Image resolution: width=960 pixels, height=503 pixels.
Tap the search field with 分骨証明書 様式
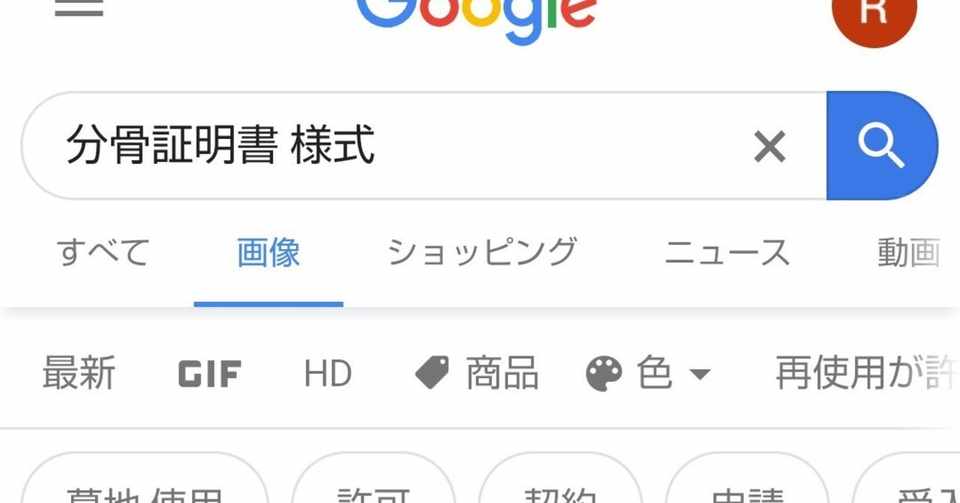point(380,146)
